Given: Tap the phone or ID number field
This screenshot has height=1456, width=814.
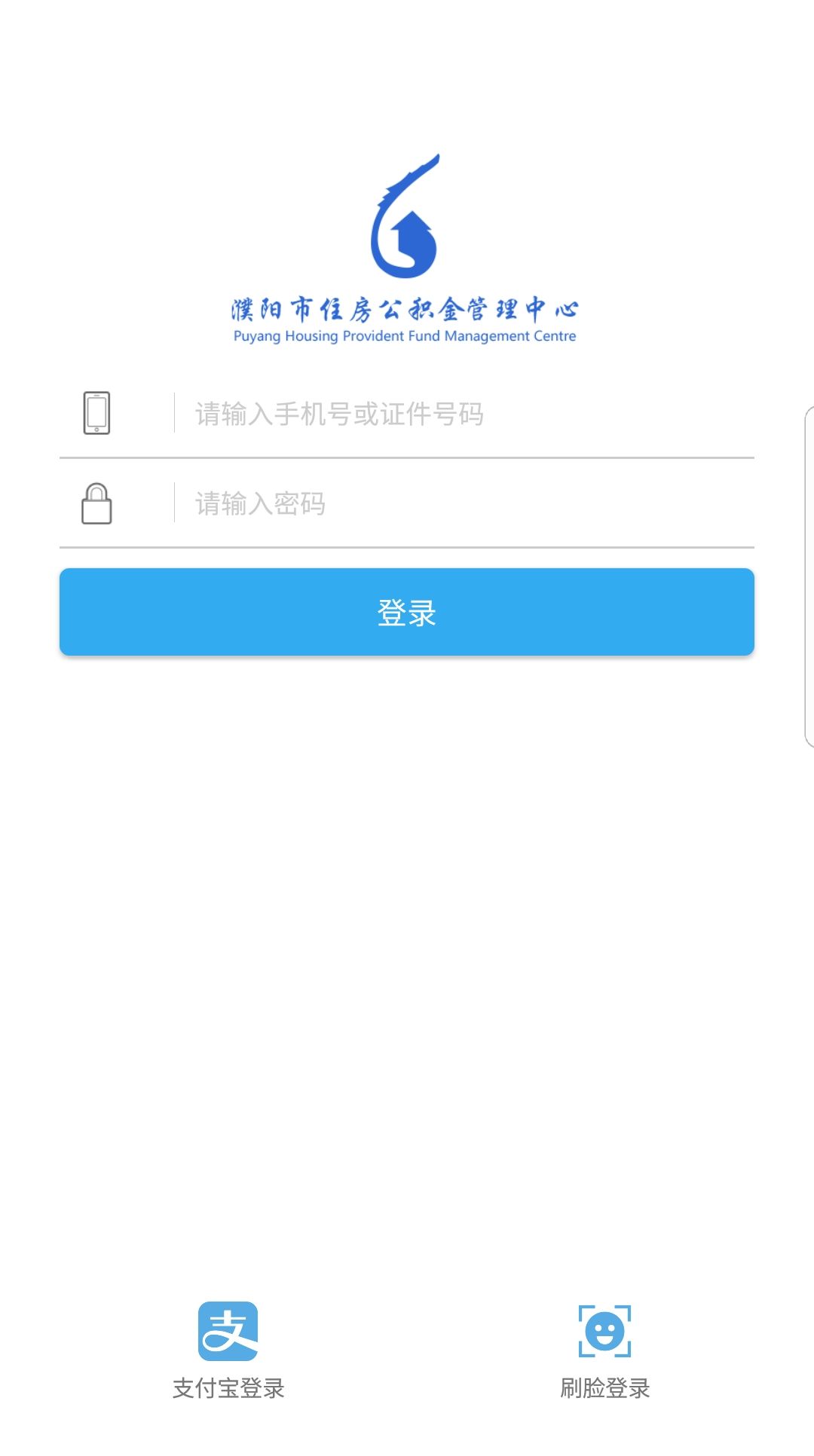Looking at the screenshot, I should click(x=464, y=414).
